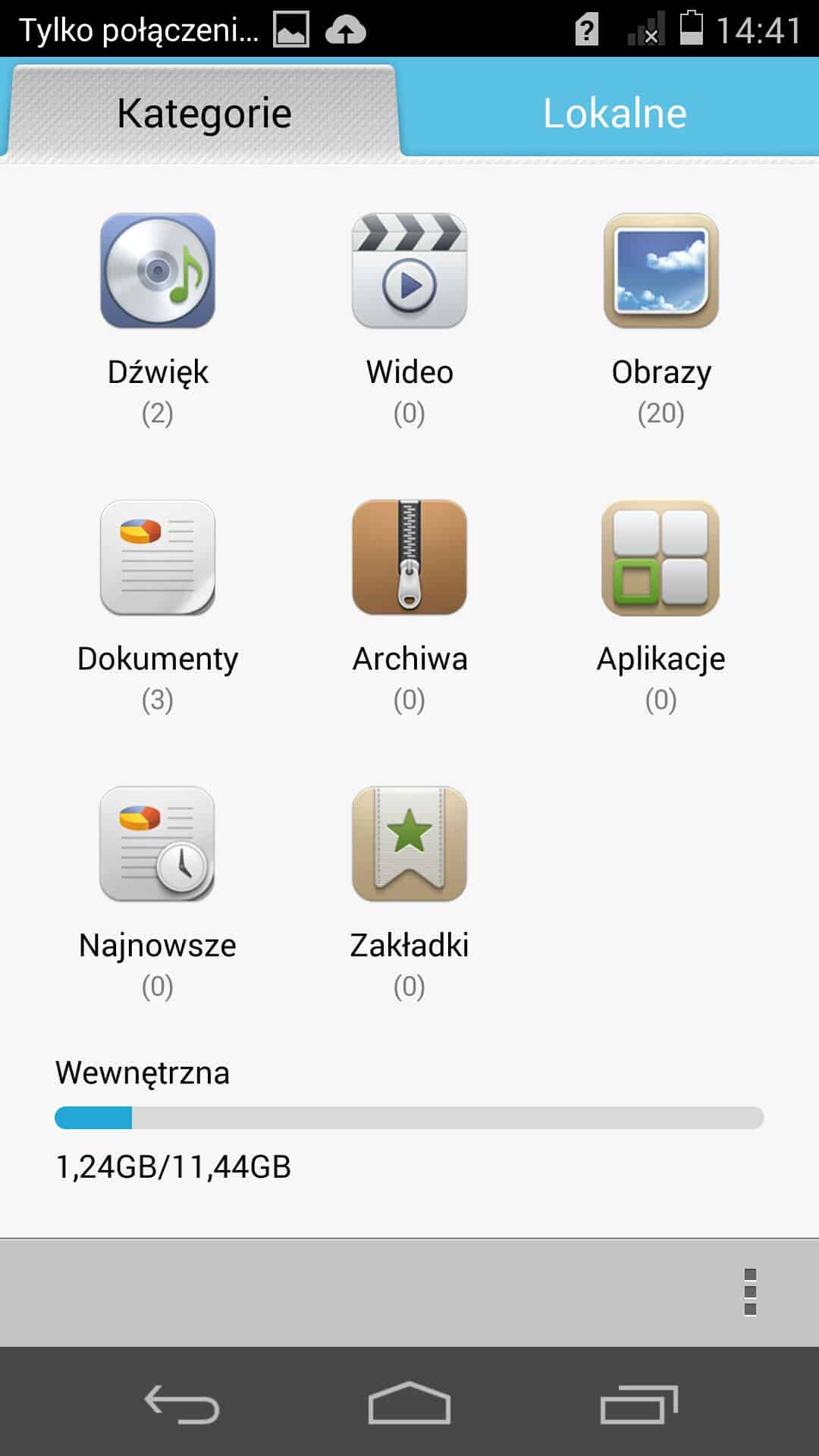Open the recent apps overview
Screen dimensions: 819x1456
click(x=639, y=1404)
